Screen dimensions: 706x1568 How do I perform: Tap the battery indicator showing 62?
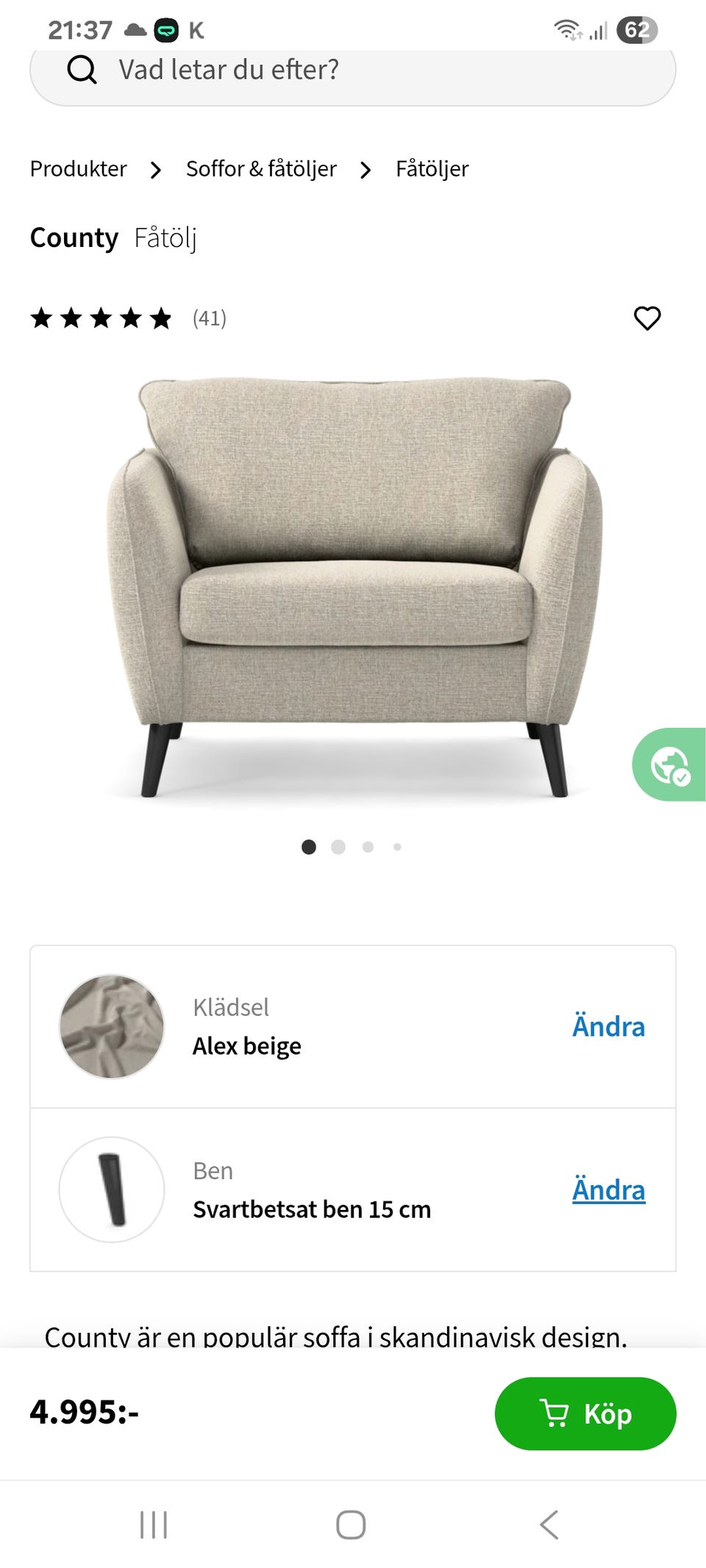click(x=637, y=31)
